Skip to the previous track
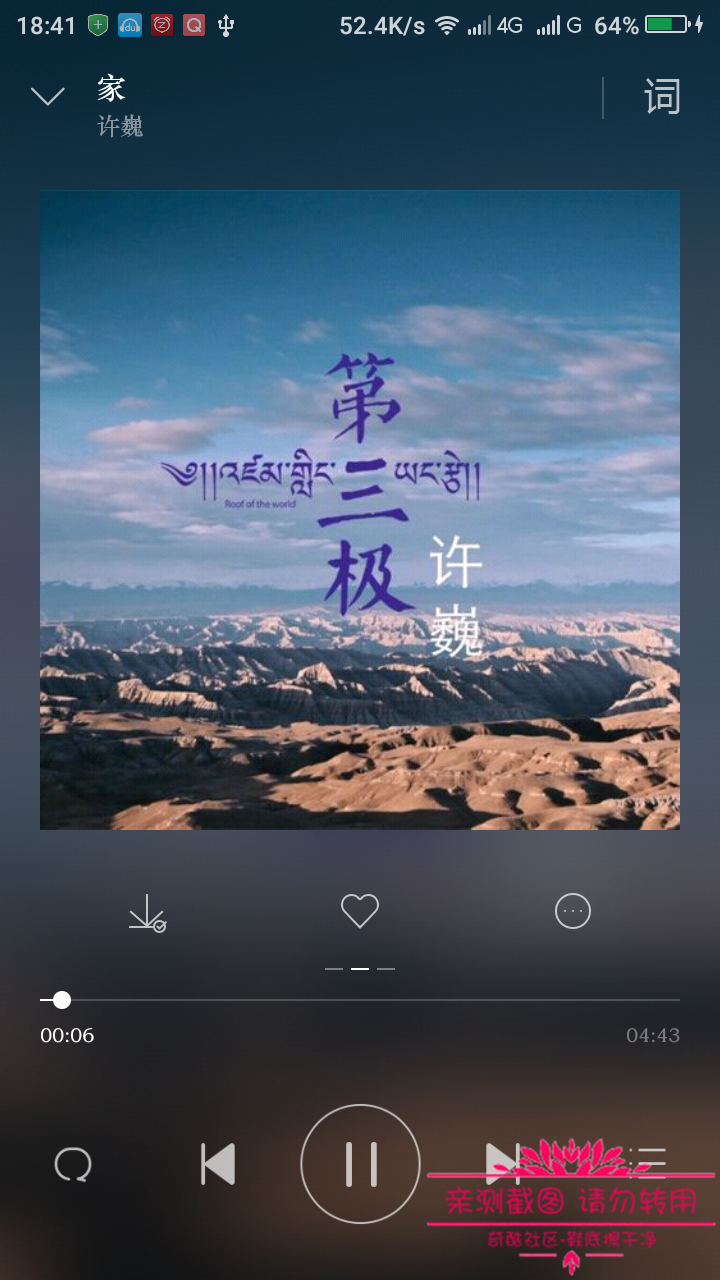The width and height of the screenshot is (720, 1280). [x=218, y=1165]
